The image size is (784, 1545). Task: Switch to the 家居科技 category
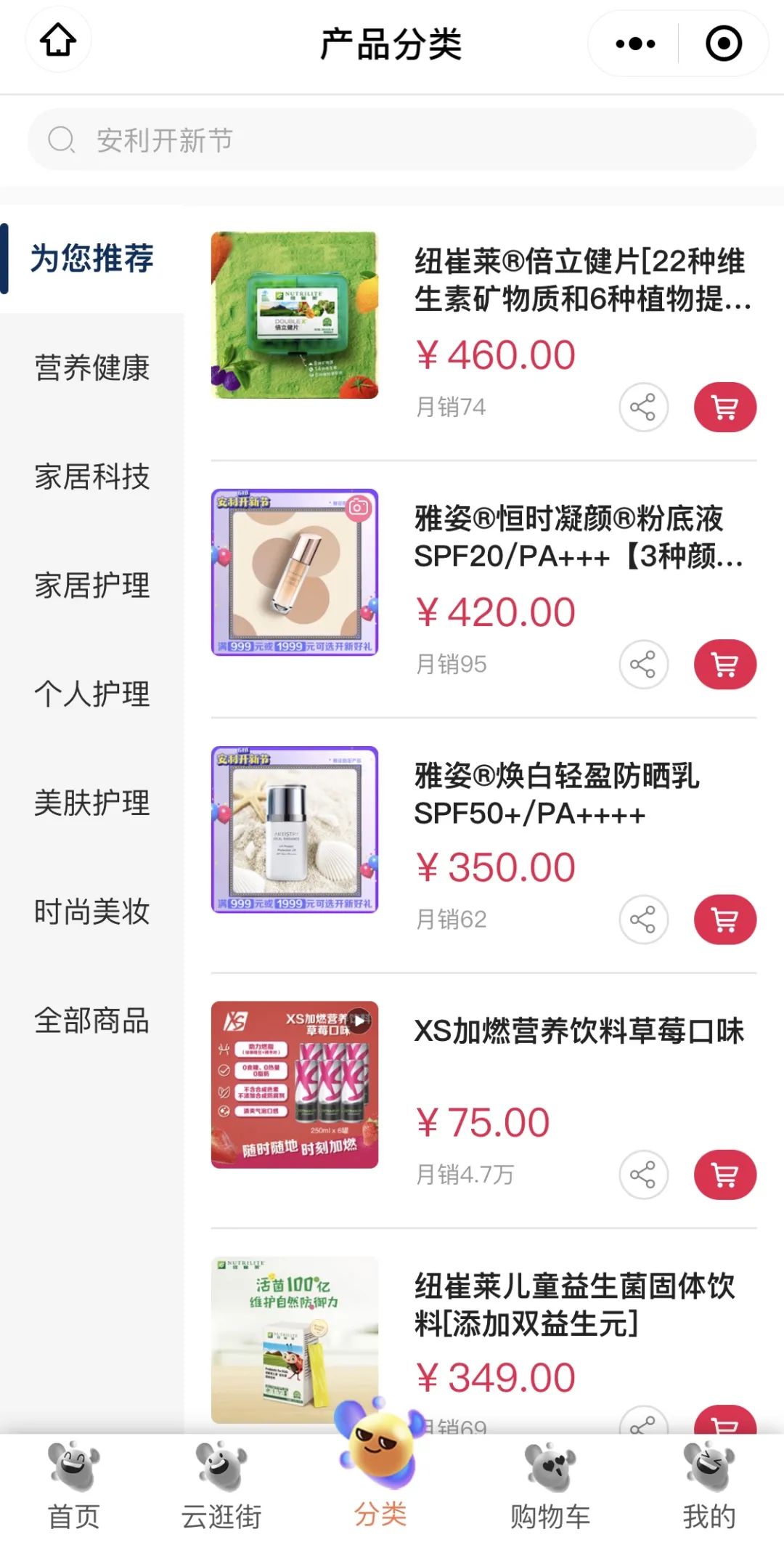[x=92, y=477]
